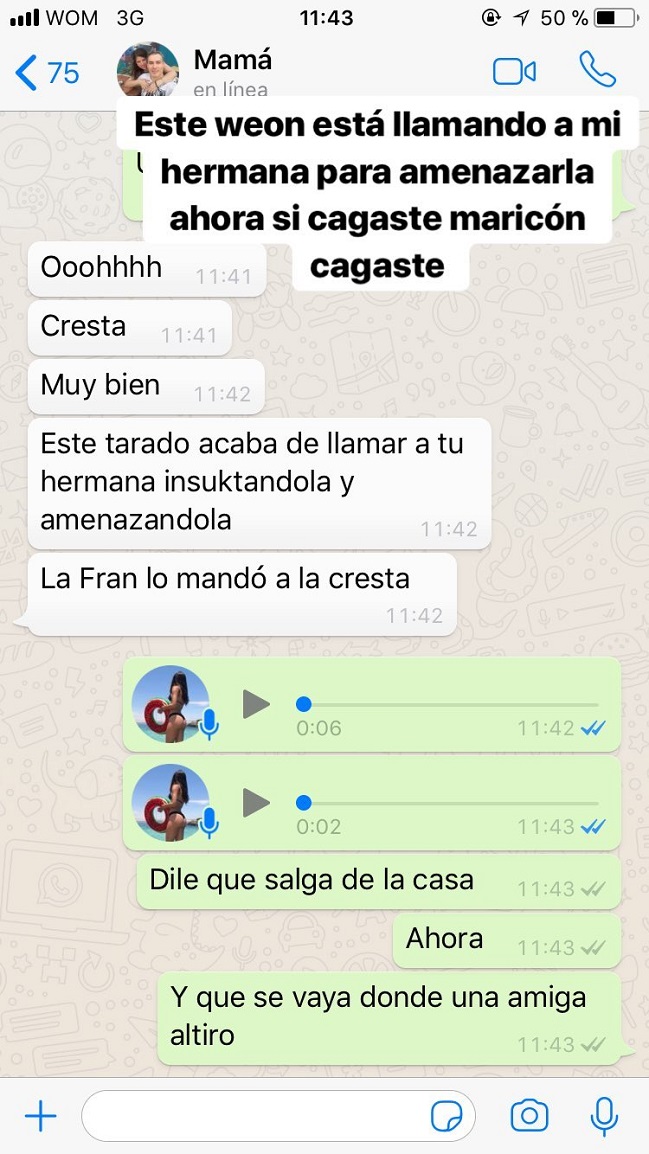Open the camera to send a photo
This screenshot has width=649, height=1154.
pos(529,1116)
